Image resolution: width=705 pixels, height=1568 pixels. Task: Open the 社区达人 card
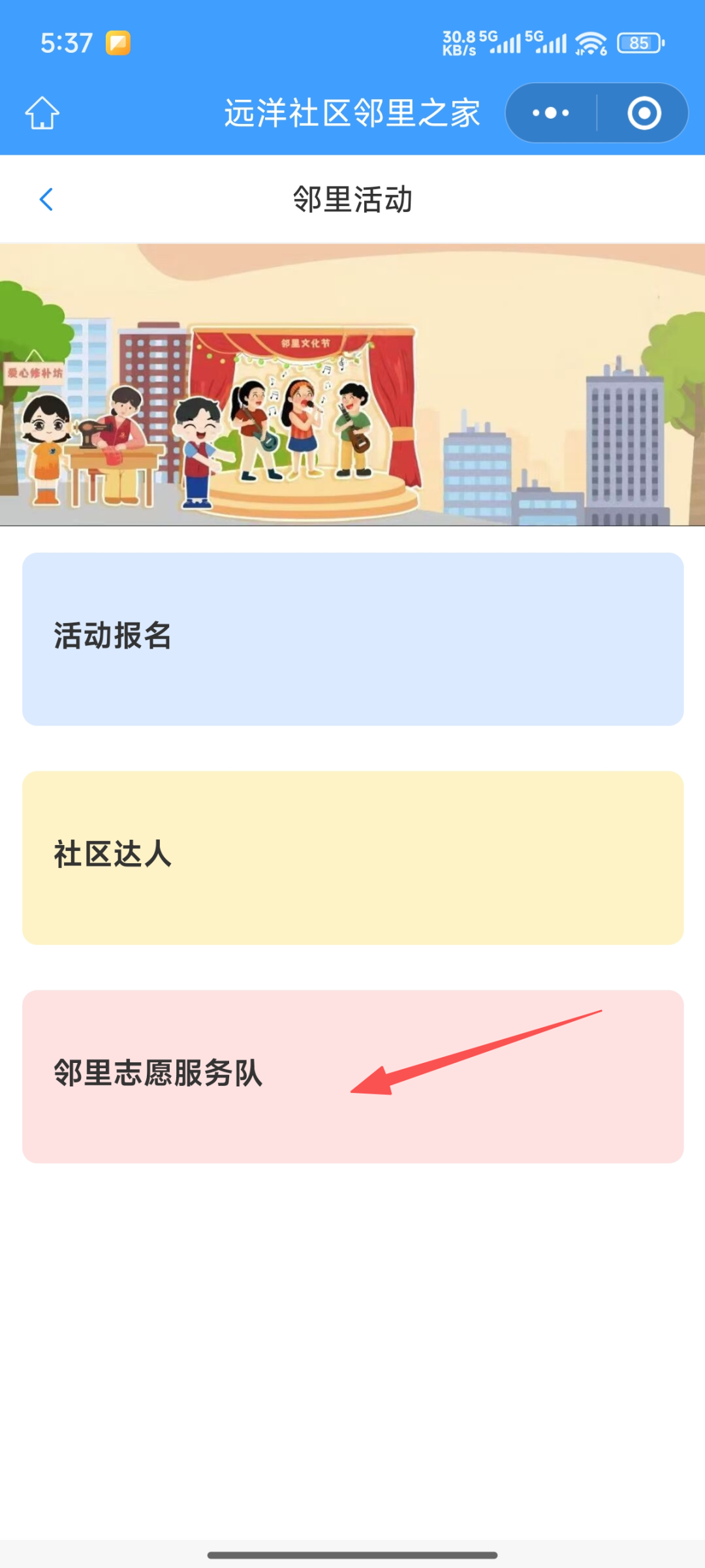(x=352, y=857)
